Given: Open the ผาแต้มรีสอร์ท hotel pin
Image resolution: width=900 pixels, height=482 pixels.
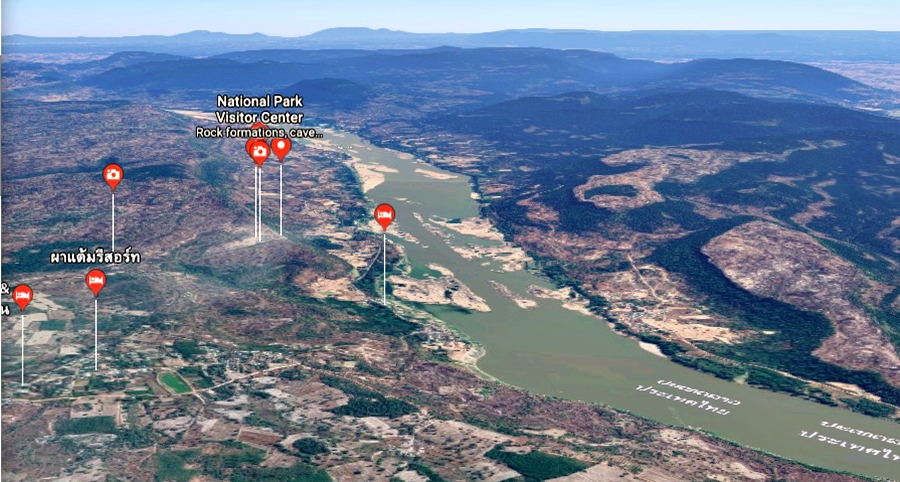Looking at the screenshot, I should coord(96,282).
